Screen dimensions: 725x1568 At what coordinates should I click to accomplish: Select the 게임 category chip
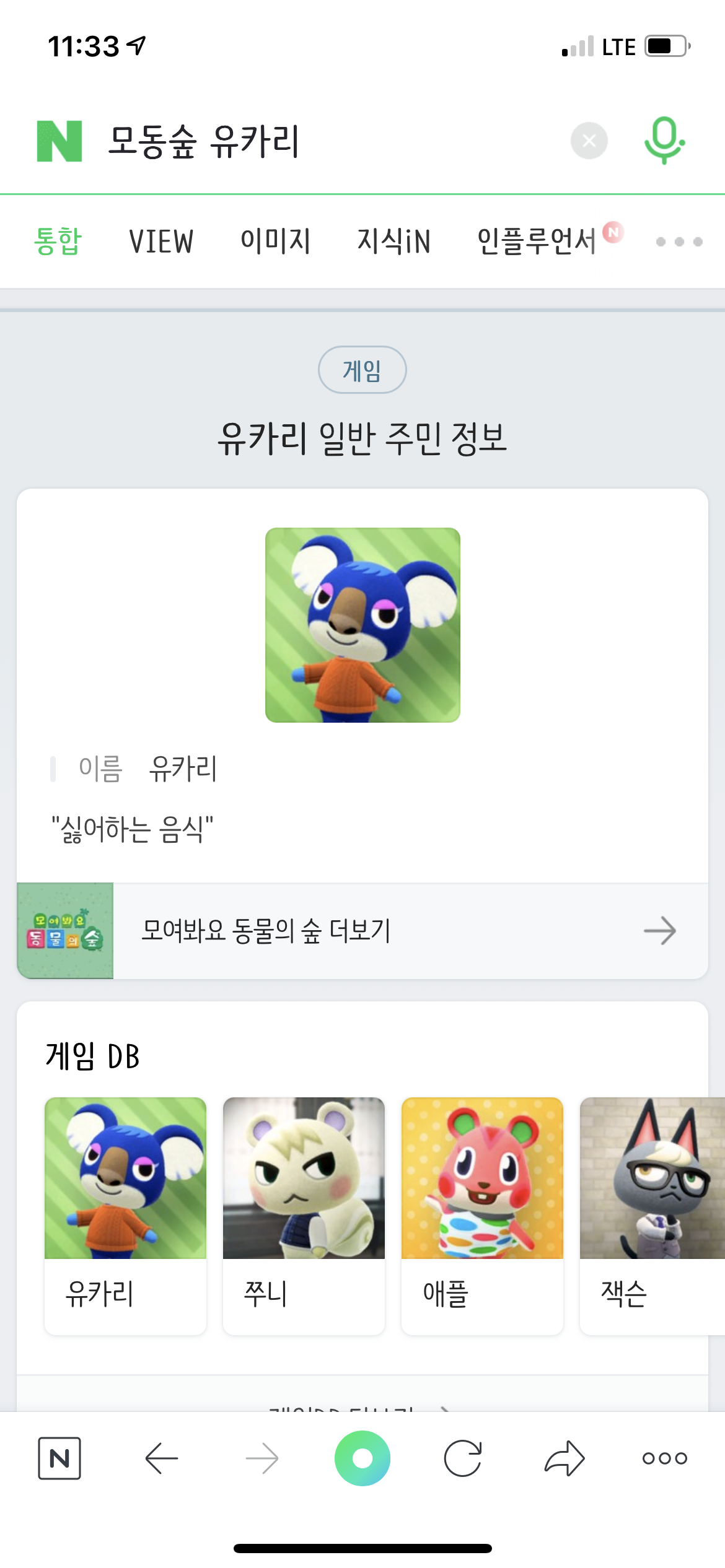[362, 370]
